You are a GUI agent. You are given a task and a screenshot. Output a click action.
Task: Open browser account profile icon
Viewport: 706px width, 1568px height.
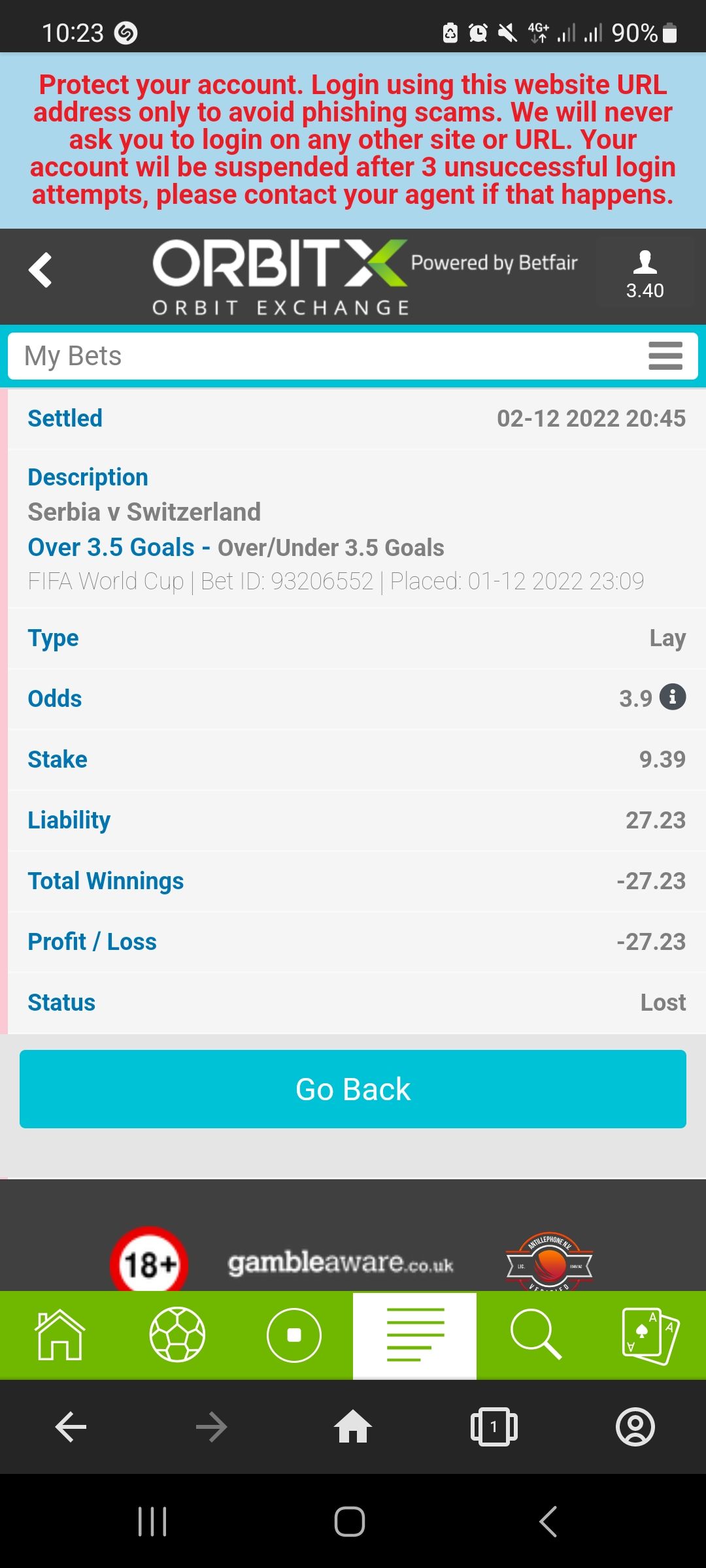click(x=635, y=1427)
